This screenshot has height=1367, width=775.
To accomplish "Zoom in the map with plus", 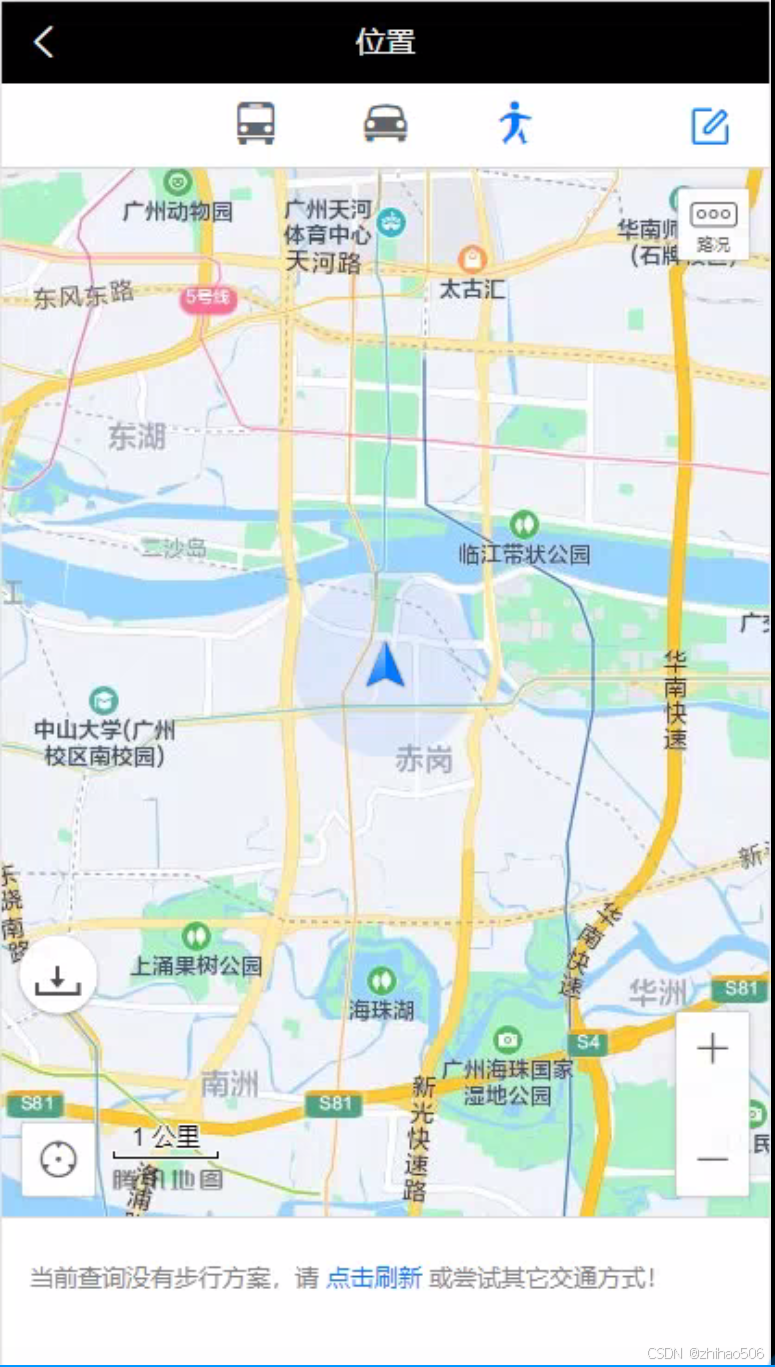I will [712, 1049].
